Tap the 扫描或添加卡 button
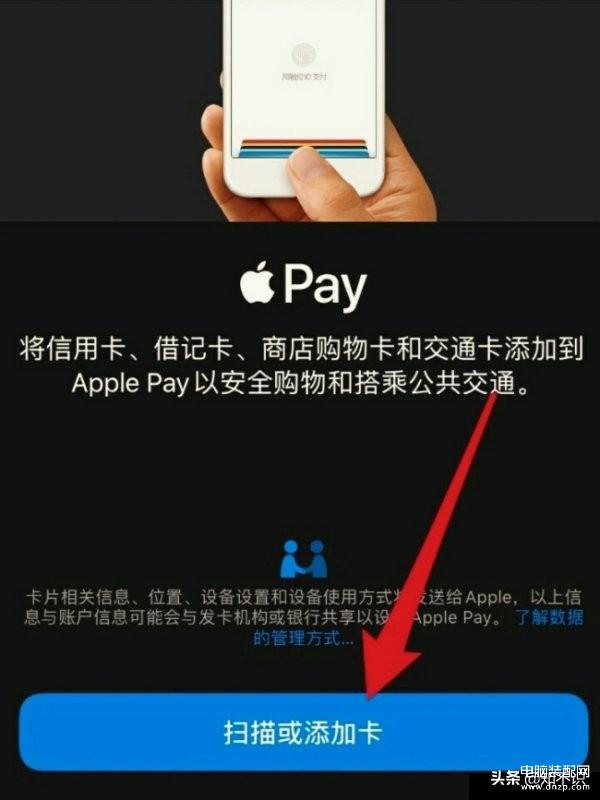The width and height of the screenshot is (600, 800). point(302,732)
